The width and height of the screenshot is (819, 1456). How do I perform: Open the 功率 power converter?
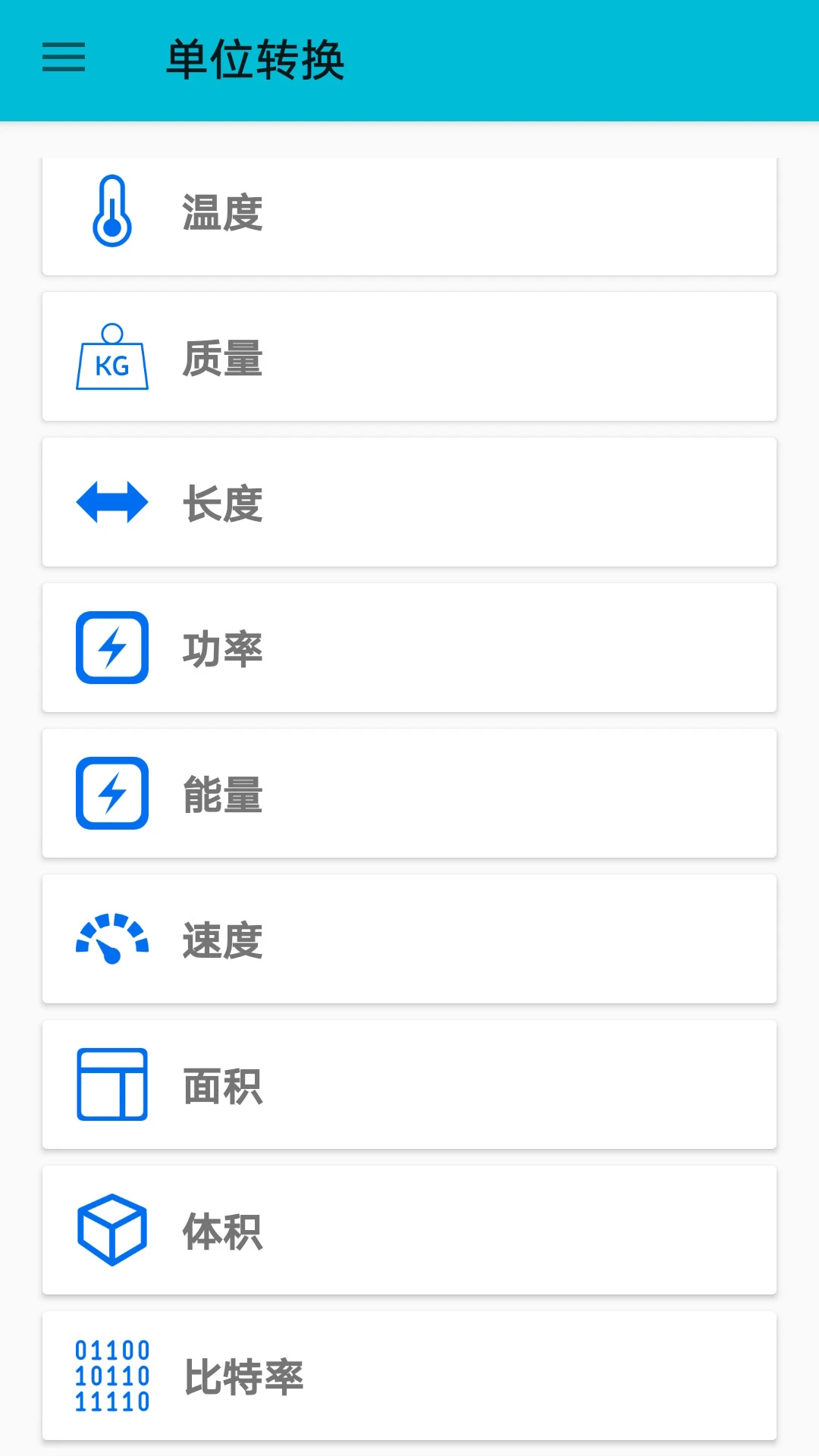[x=409, y=646]
